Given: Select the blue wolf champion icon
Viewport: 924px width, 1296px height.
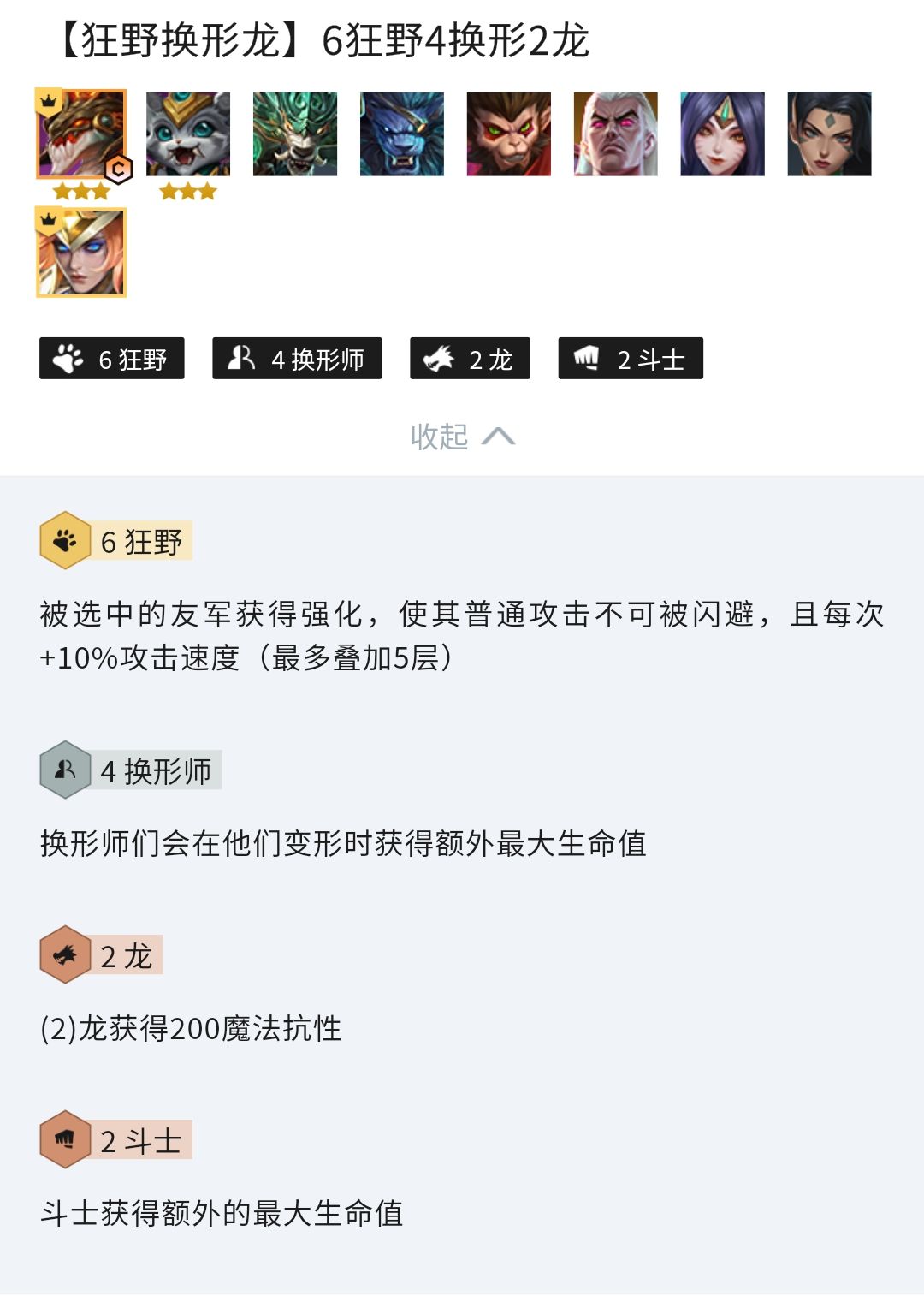Looking at the screenshot, I should [402, 134].
